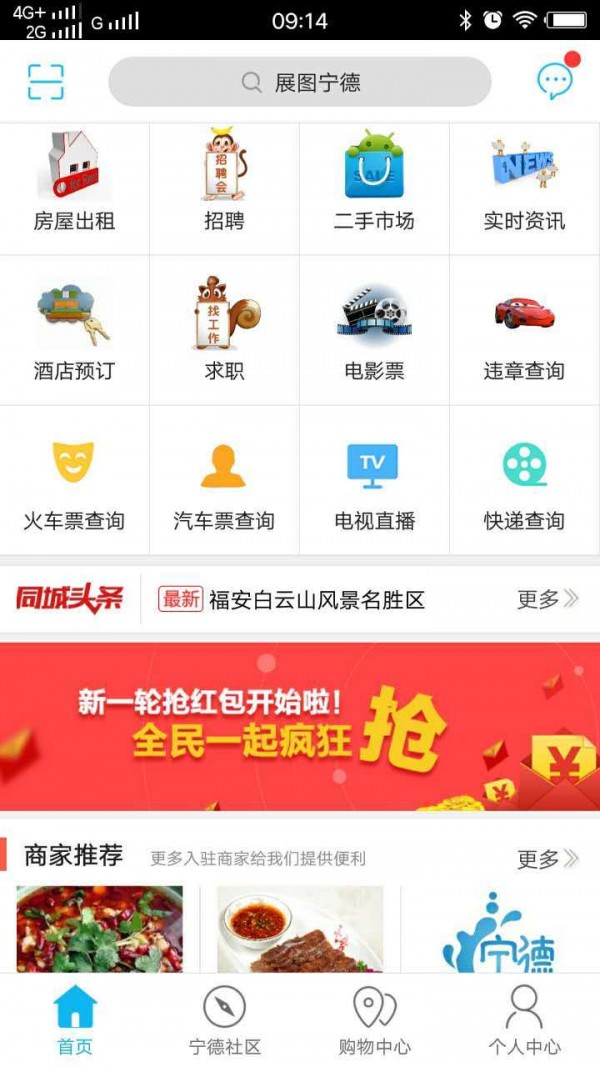The image size is (600, 1067).
Task: Open 快递查询 parcel tracking
Action: tap(524, 482)
